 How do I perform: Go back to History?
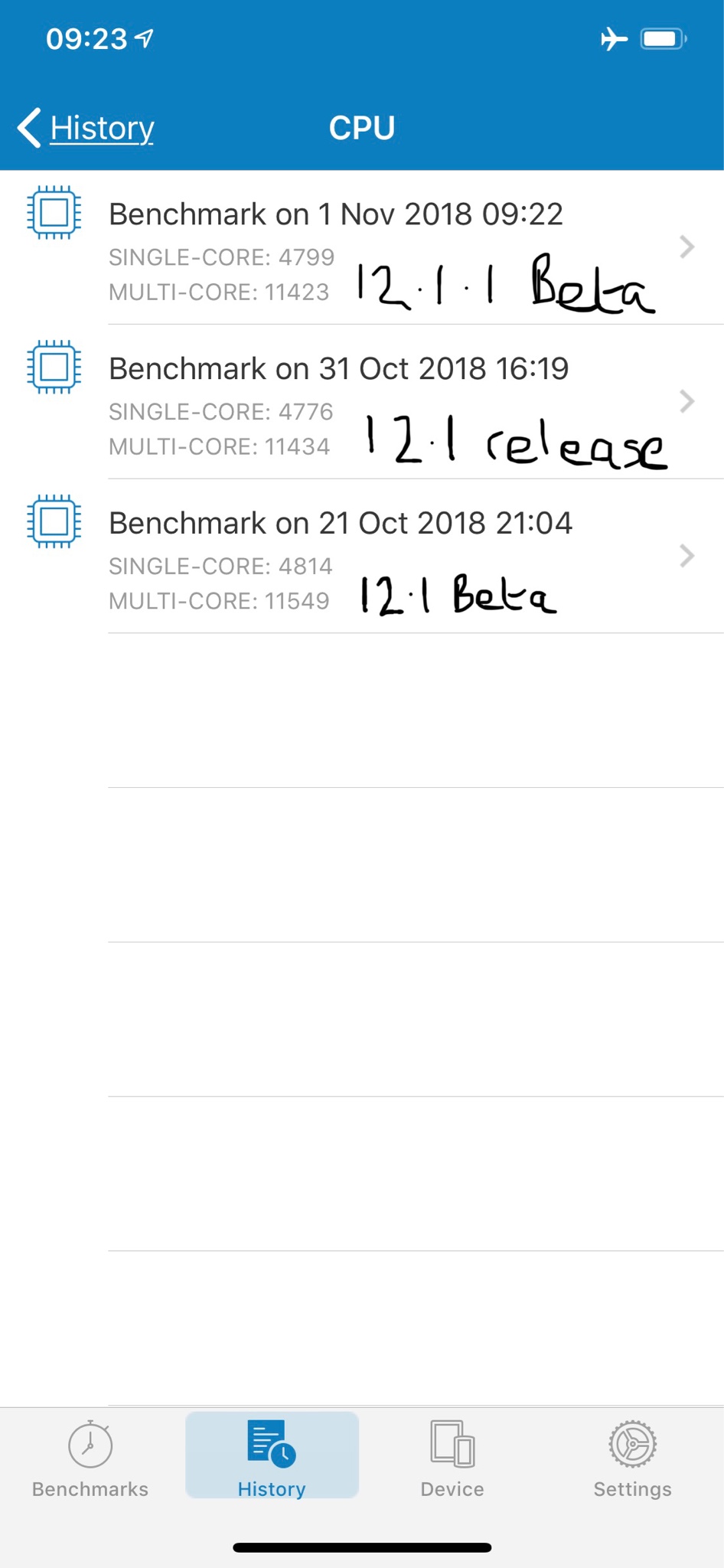point(86,128)
